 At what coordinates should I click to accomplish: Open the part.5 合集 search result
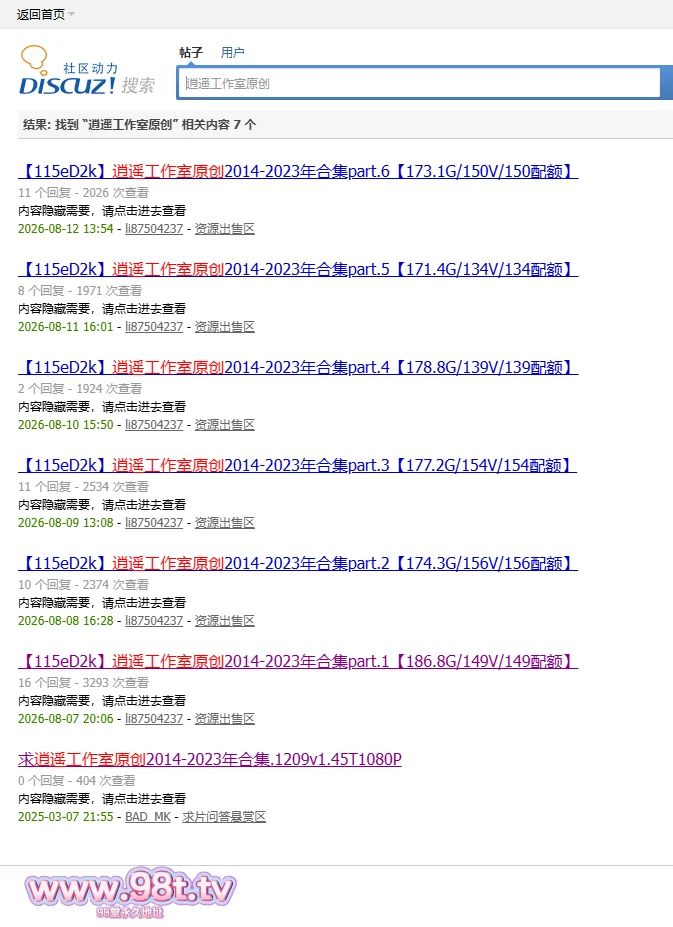[298, 270]
